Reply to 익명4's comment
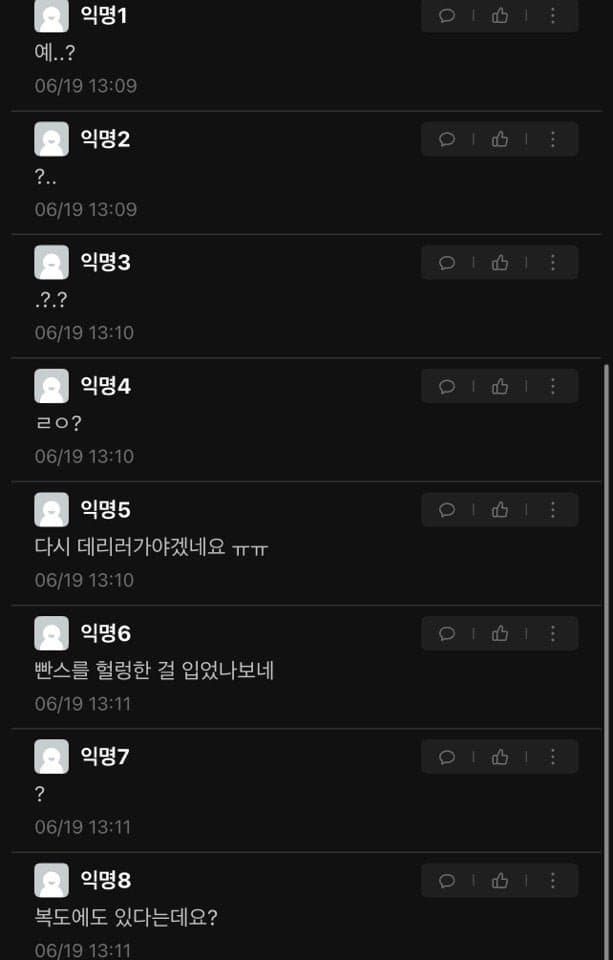This screenshot has height=960, width=613. (447, 386)
